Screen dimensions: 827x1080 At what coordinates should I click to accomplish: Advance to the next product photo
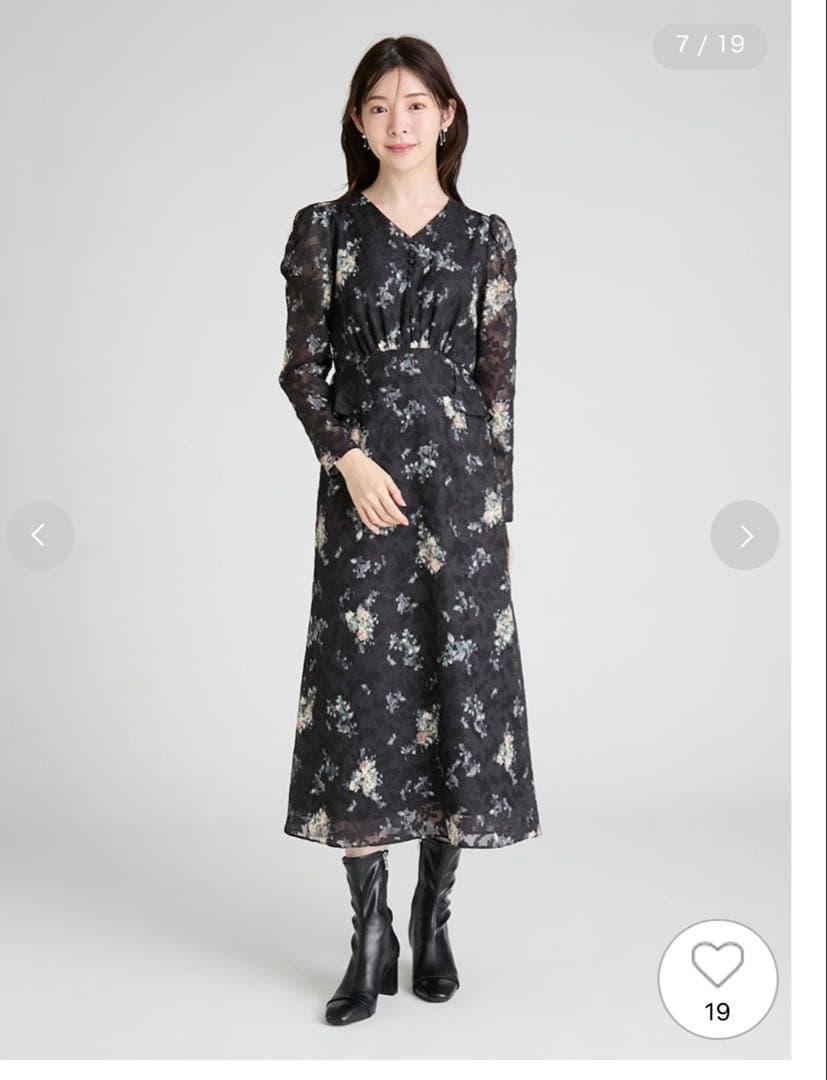[745, 536]
